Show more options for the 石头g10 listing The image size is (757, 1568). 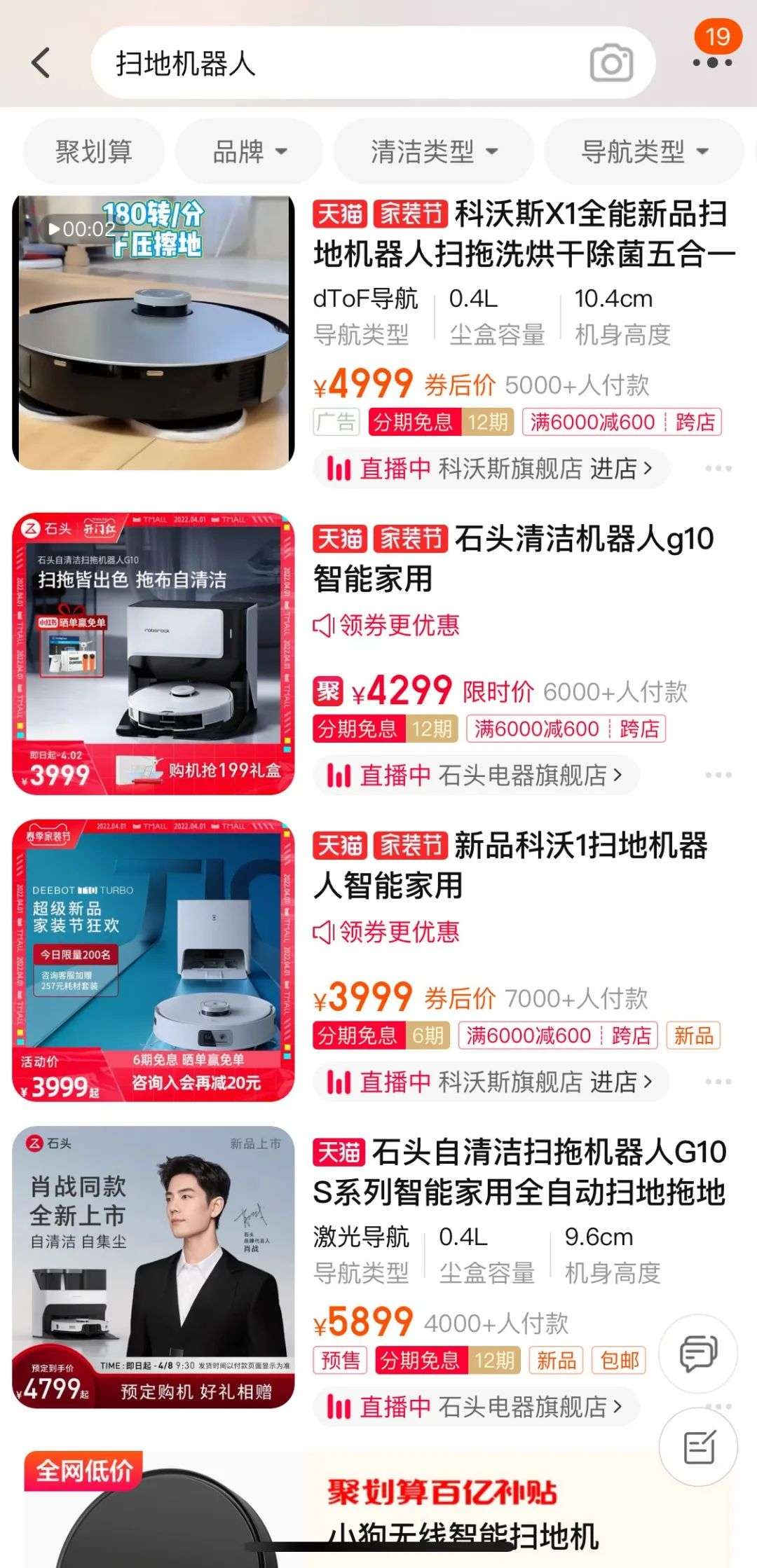click(x=718, y=775)
